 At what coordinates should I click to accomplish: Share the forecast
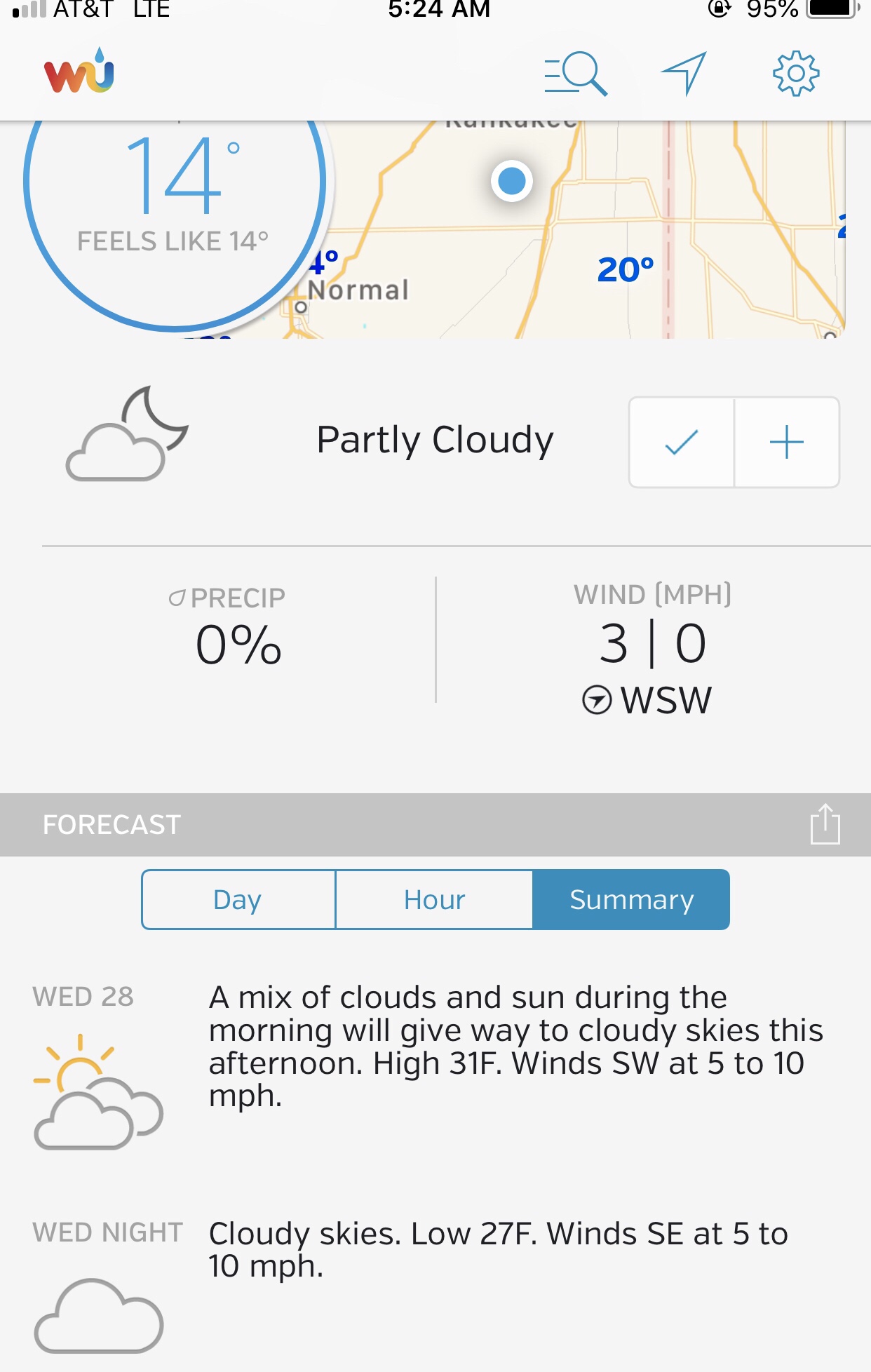825,824
